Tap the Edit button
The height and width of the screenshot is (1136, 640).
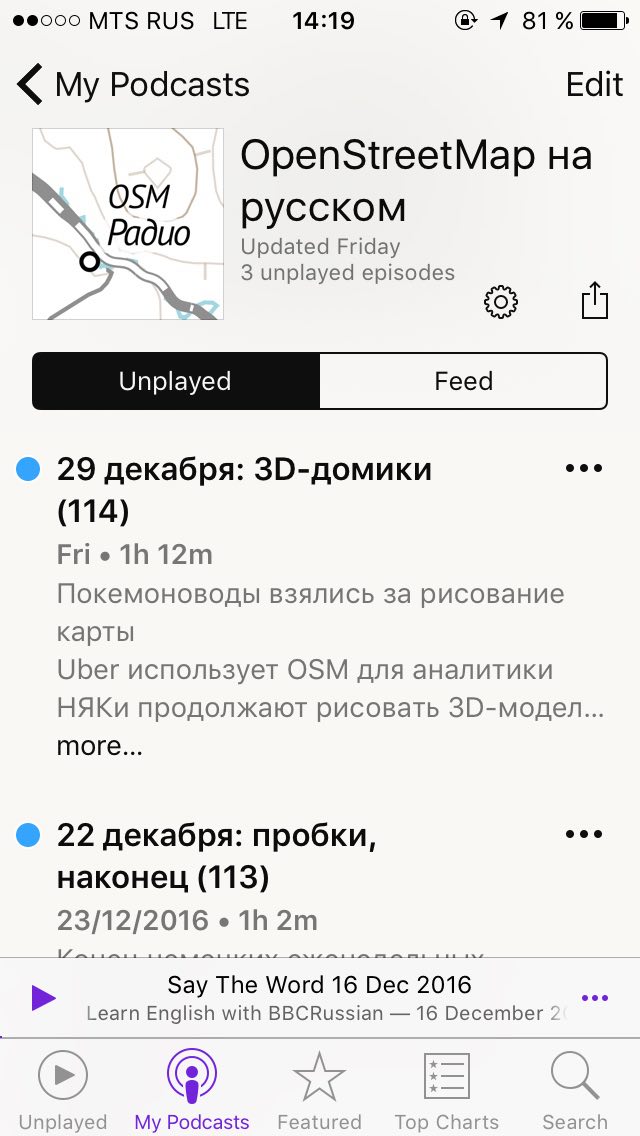point(594,85)
